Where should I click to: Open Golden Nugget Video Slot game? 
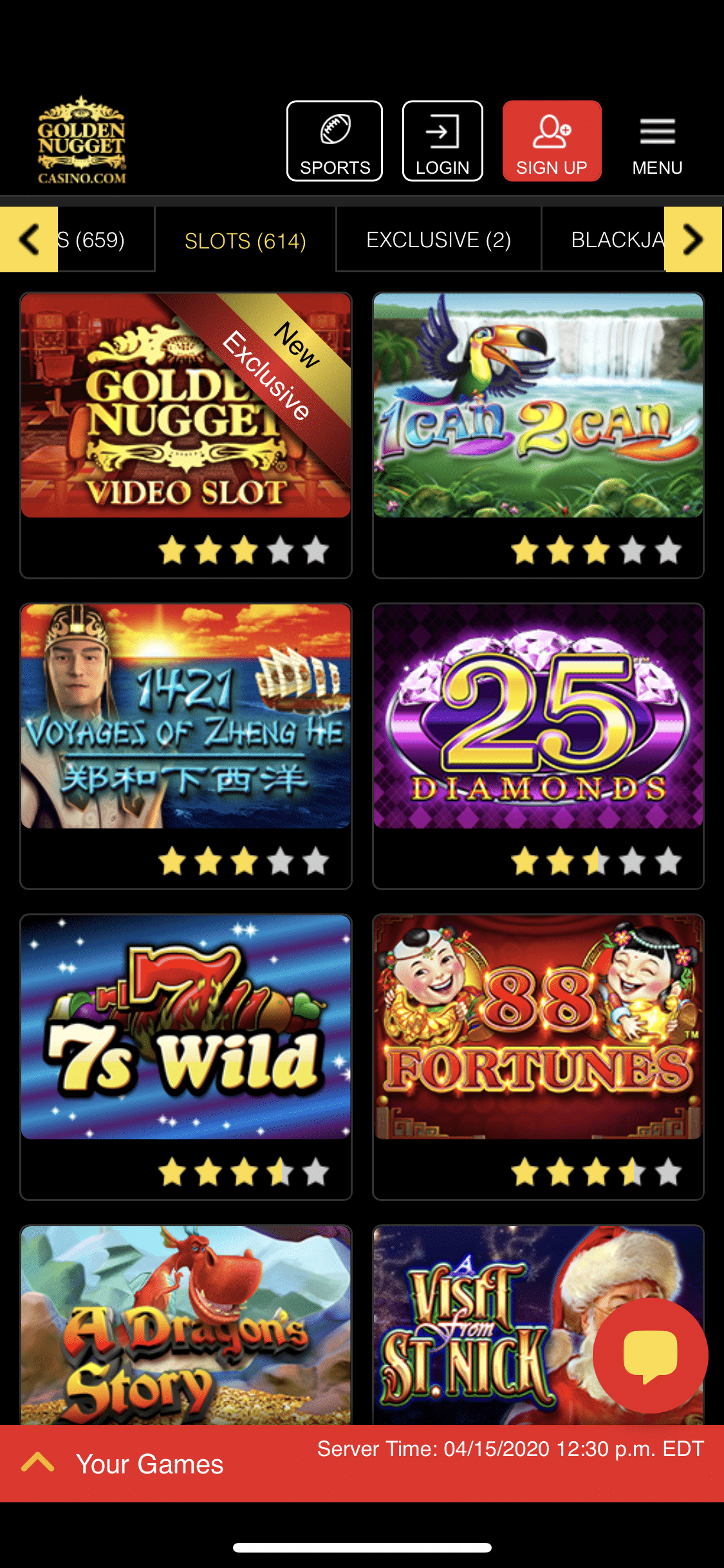click(186, 406)
